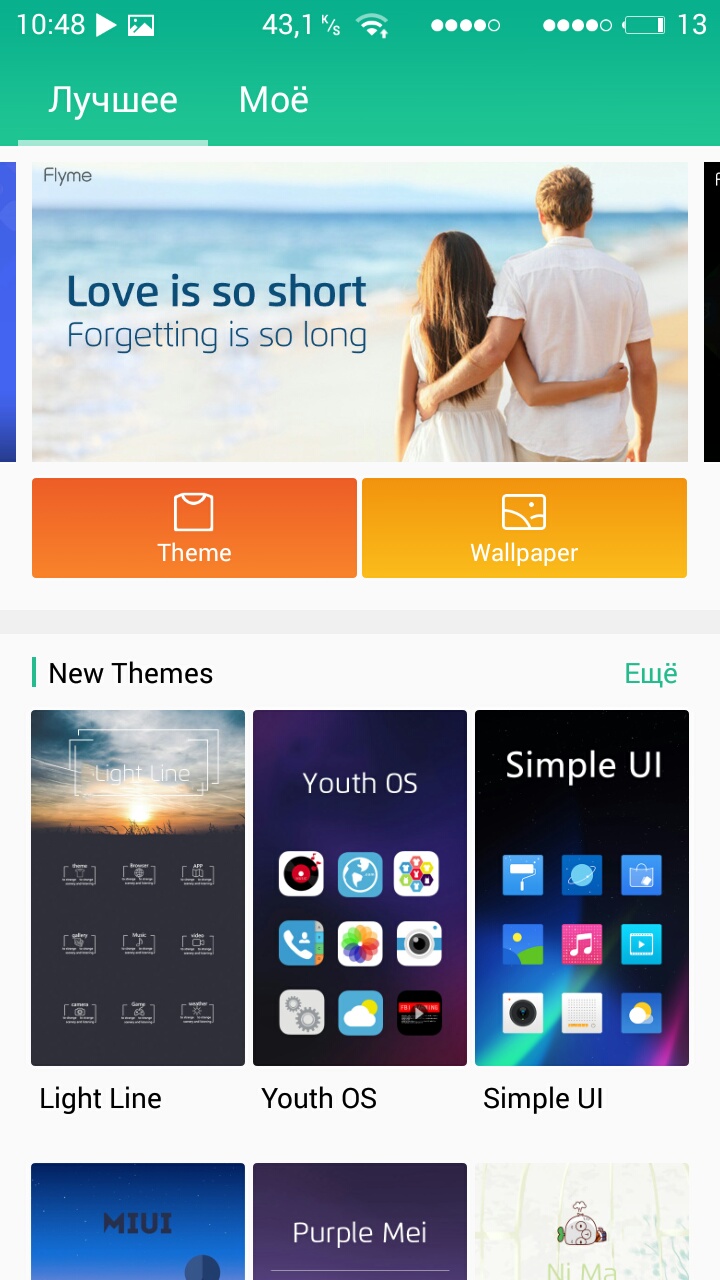
Task: Open the Youth OS theme
Action: [x=360, y=888]
